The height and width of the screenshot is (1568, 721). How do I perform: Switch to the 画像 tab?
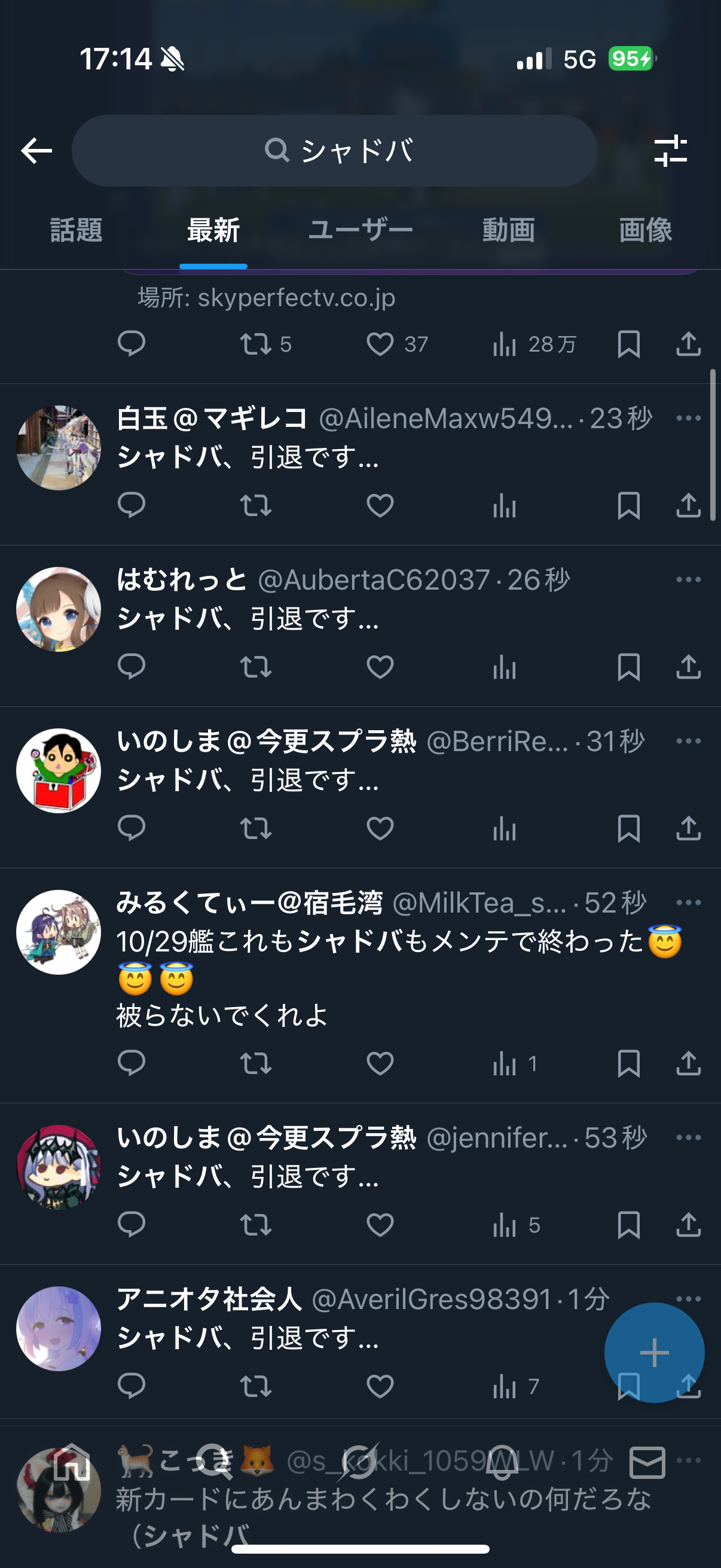(645, 231)
